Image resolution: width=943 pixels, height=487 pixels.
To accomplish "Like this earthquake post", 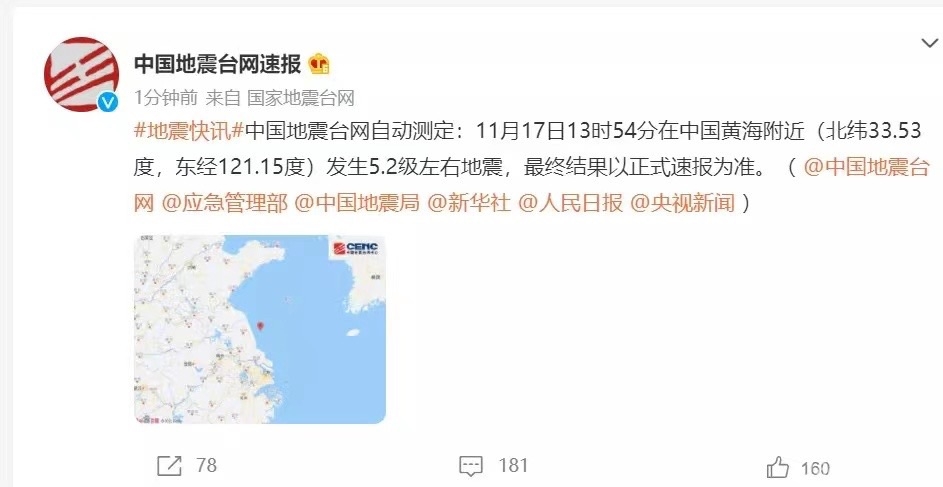I will 780,467.
